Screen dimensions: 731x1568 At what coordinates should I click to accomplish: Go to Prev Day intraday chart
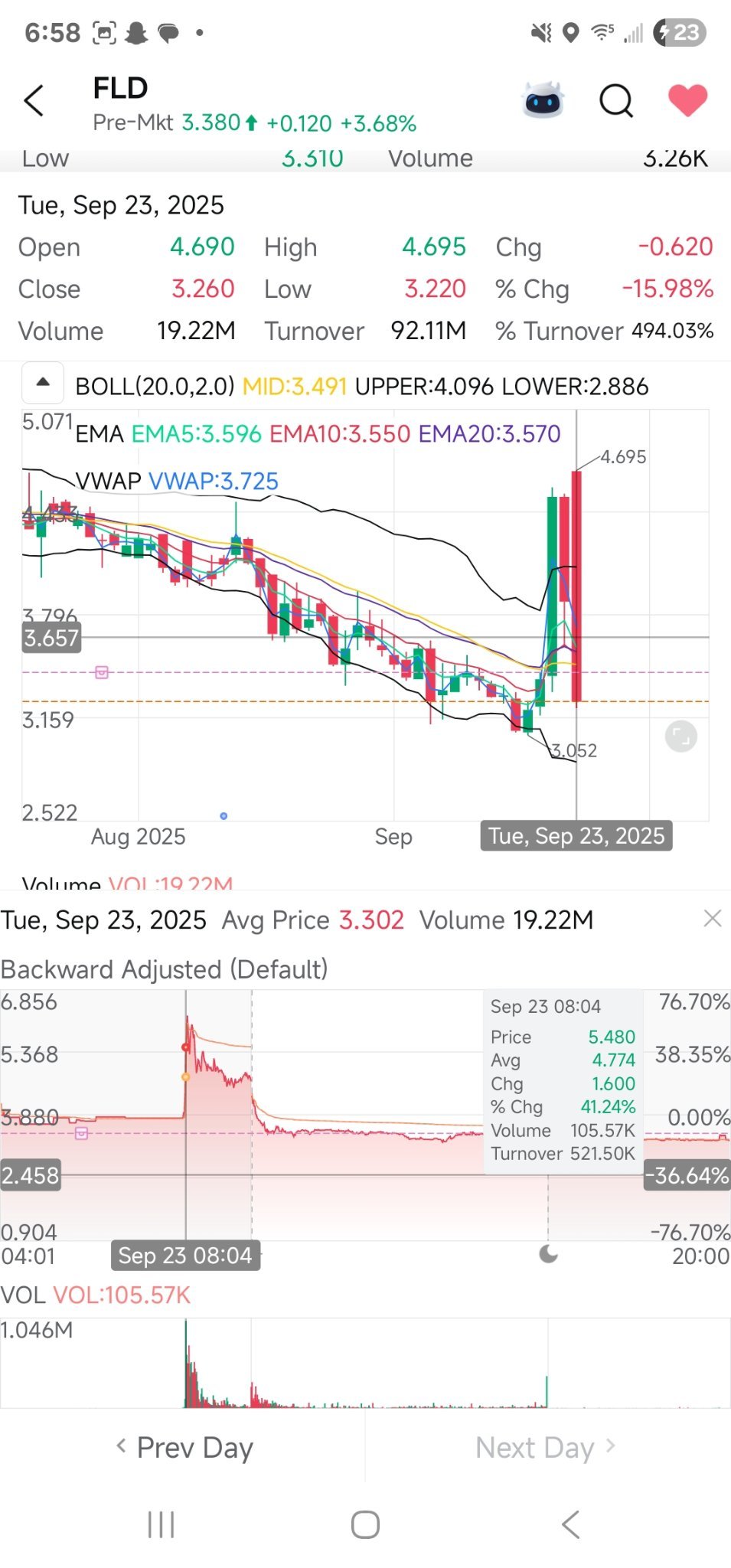[184, 1448]
